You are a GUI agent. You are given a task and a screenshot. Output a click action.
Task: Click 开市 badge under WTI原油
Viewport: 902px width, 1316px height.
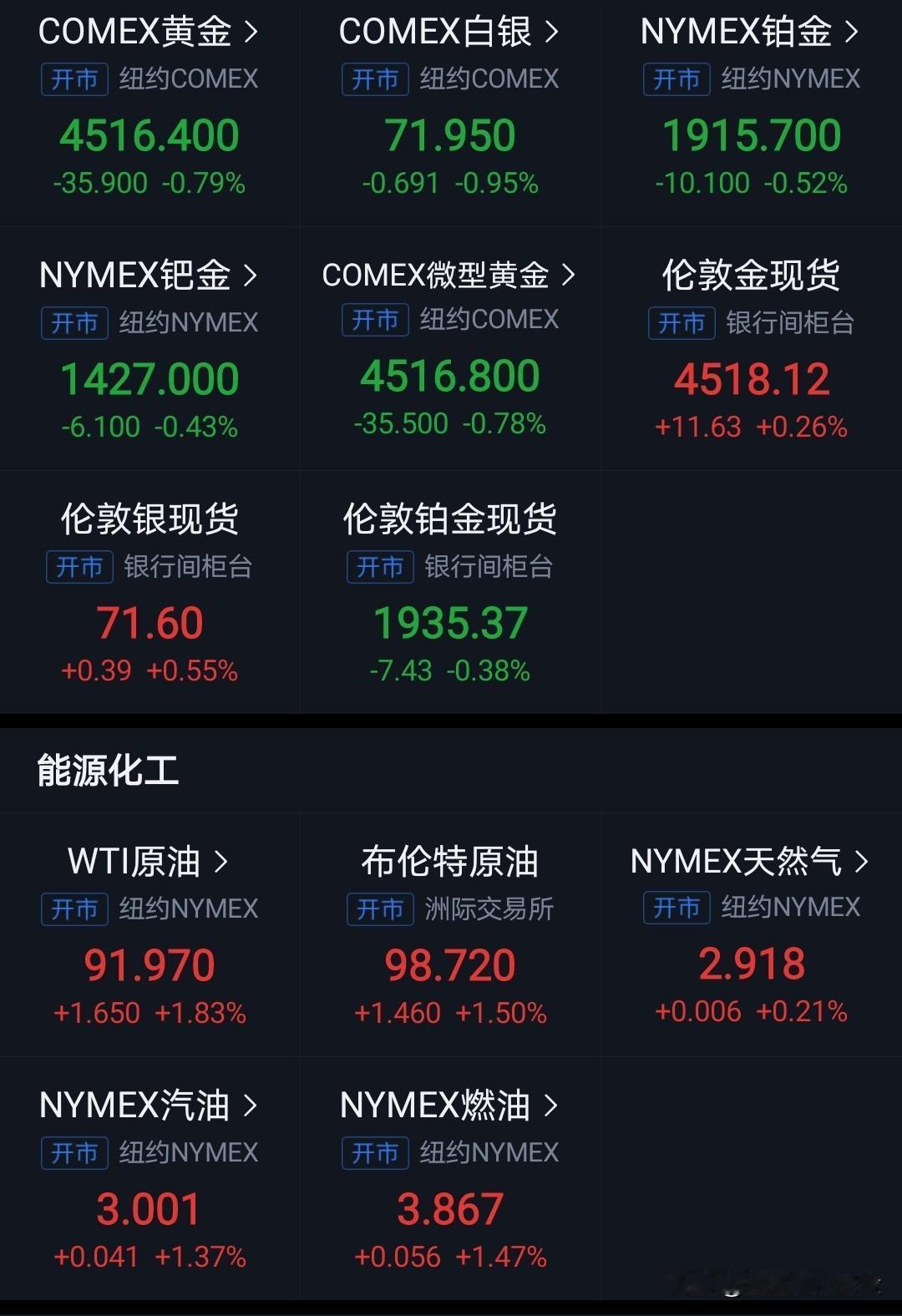[73, 909]
